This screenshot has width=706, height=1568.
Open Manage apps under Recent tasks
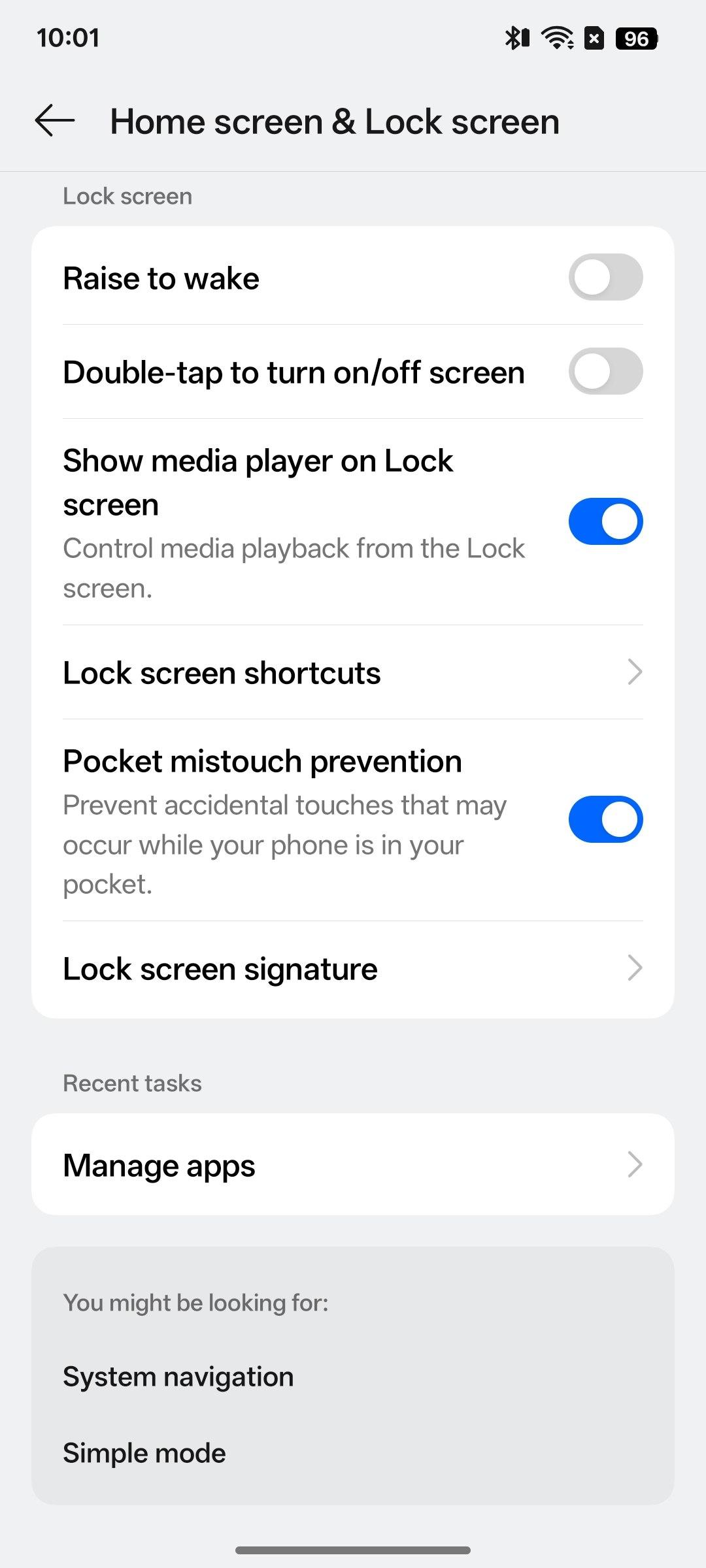pyautogui.click(x=353, y=1165)
